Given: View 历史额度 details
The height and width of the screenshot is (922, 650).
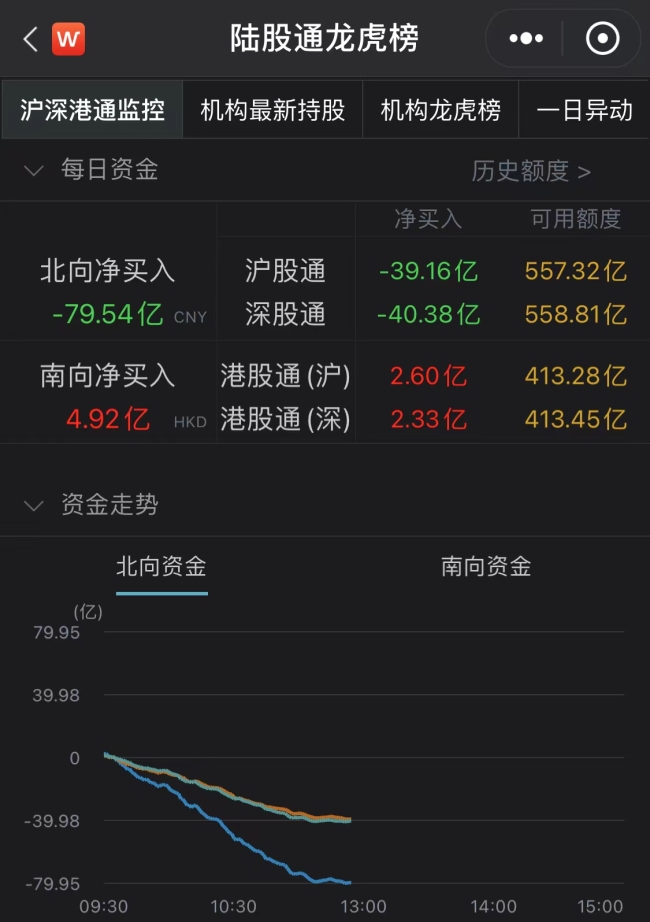Looking at the screenshot, I should 531,172.
